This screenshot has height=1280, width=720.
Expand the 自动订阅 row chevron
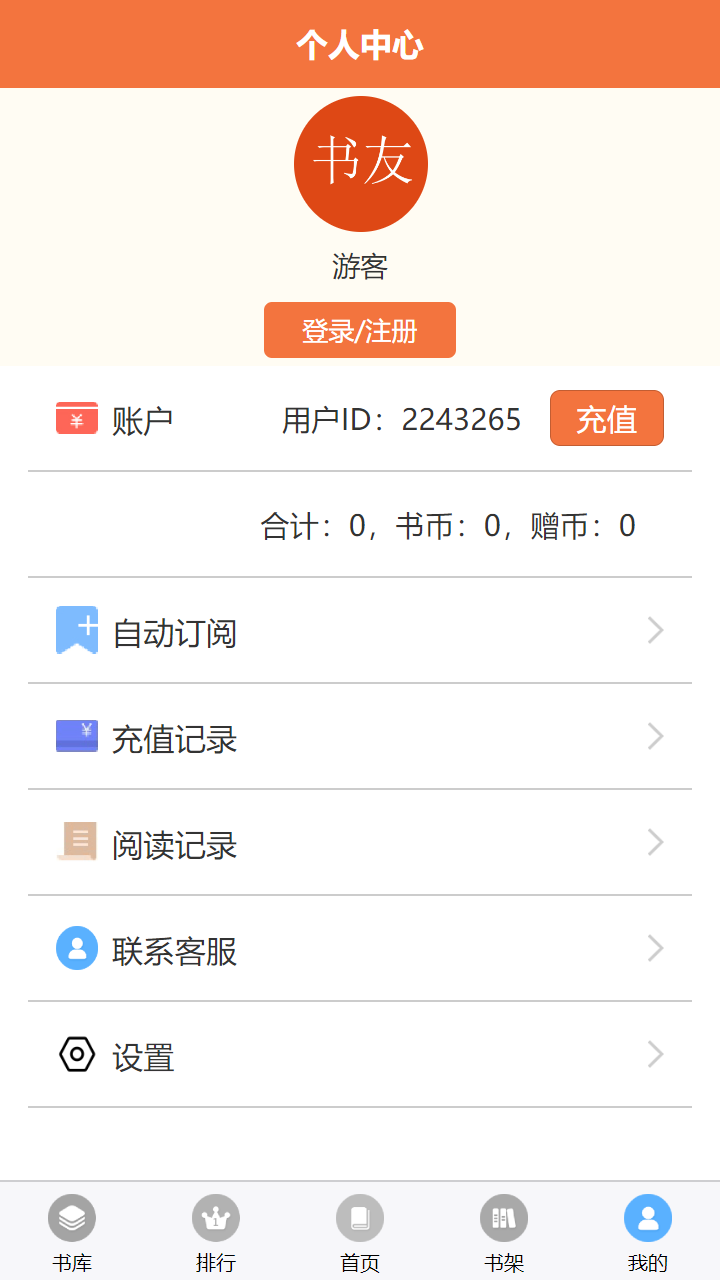pyautogui.click(x=655, y=630)
